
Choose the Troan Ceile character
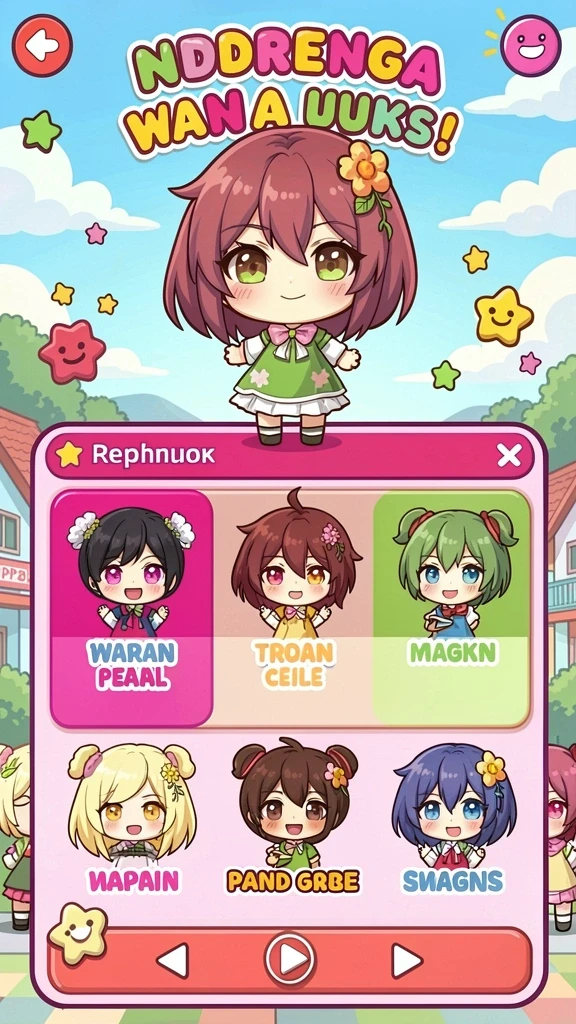click(293, 608)
